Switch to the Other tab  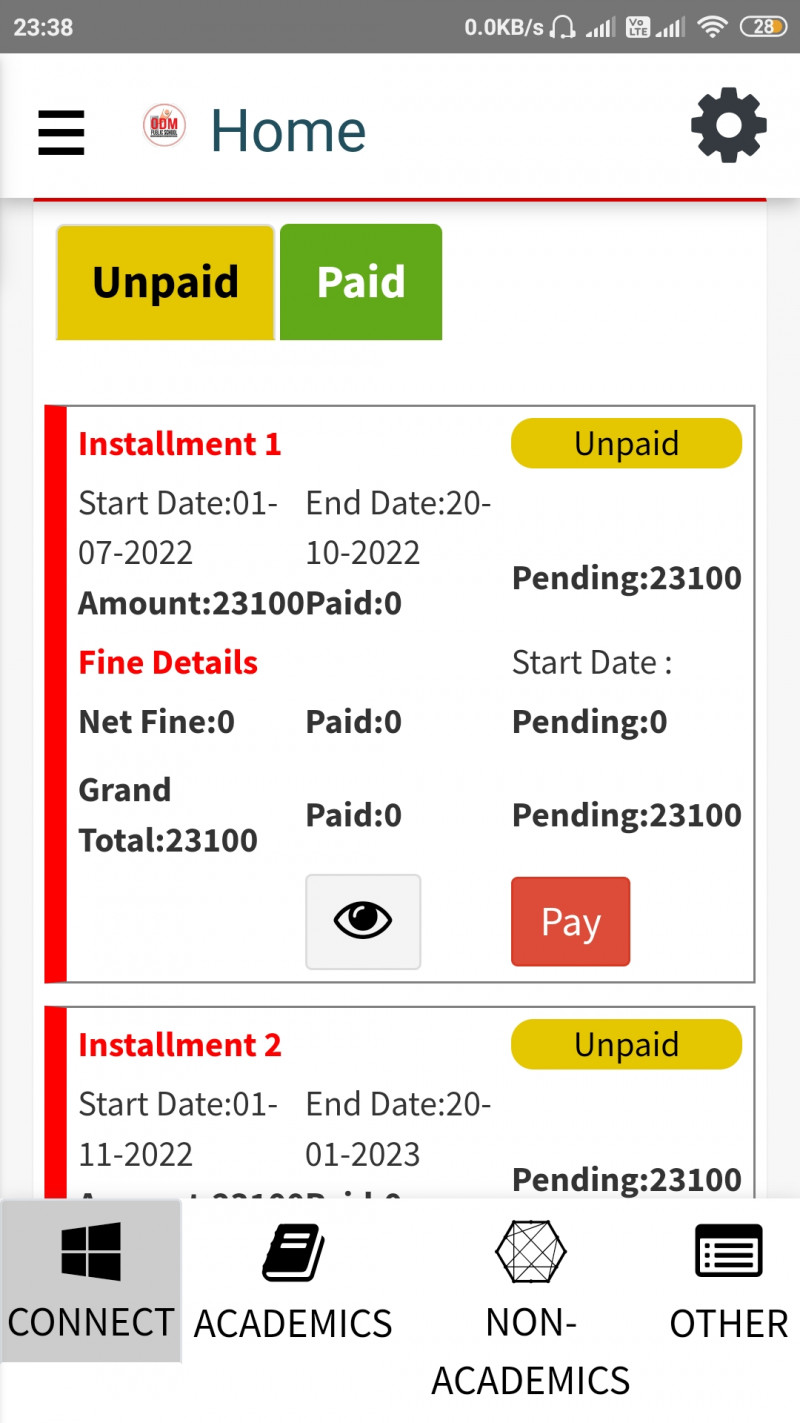pos(728,1281)
